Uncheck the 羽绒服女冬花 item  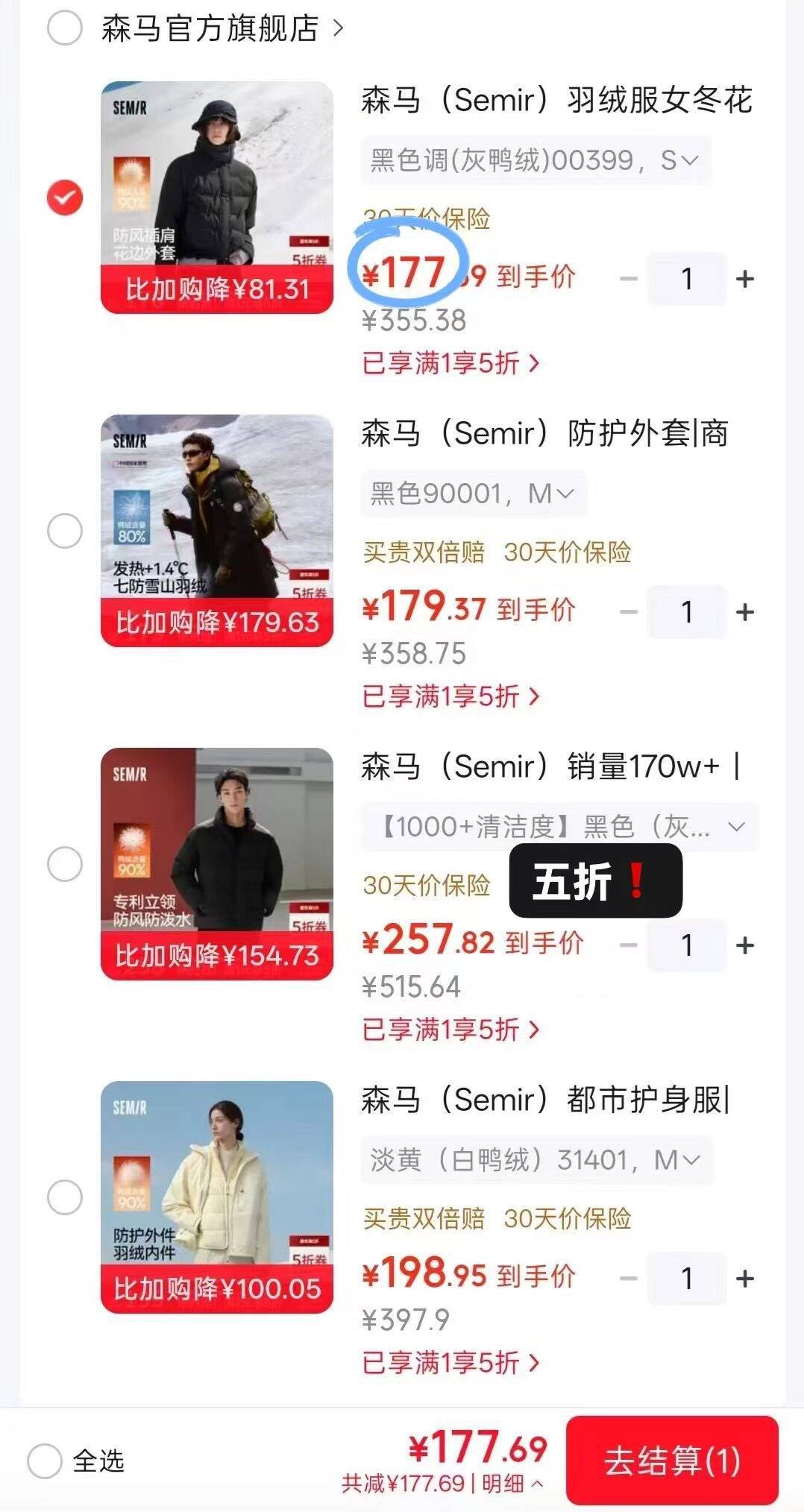click(x=65, y=198)
